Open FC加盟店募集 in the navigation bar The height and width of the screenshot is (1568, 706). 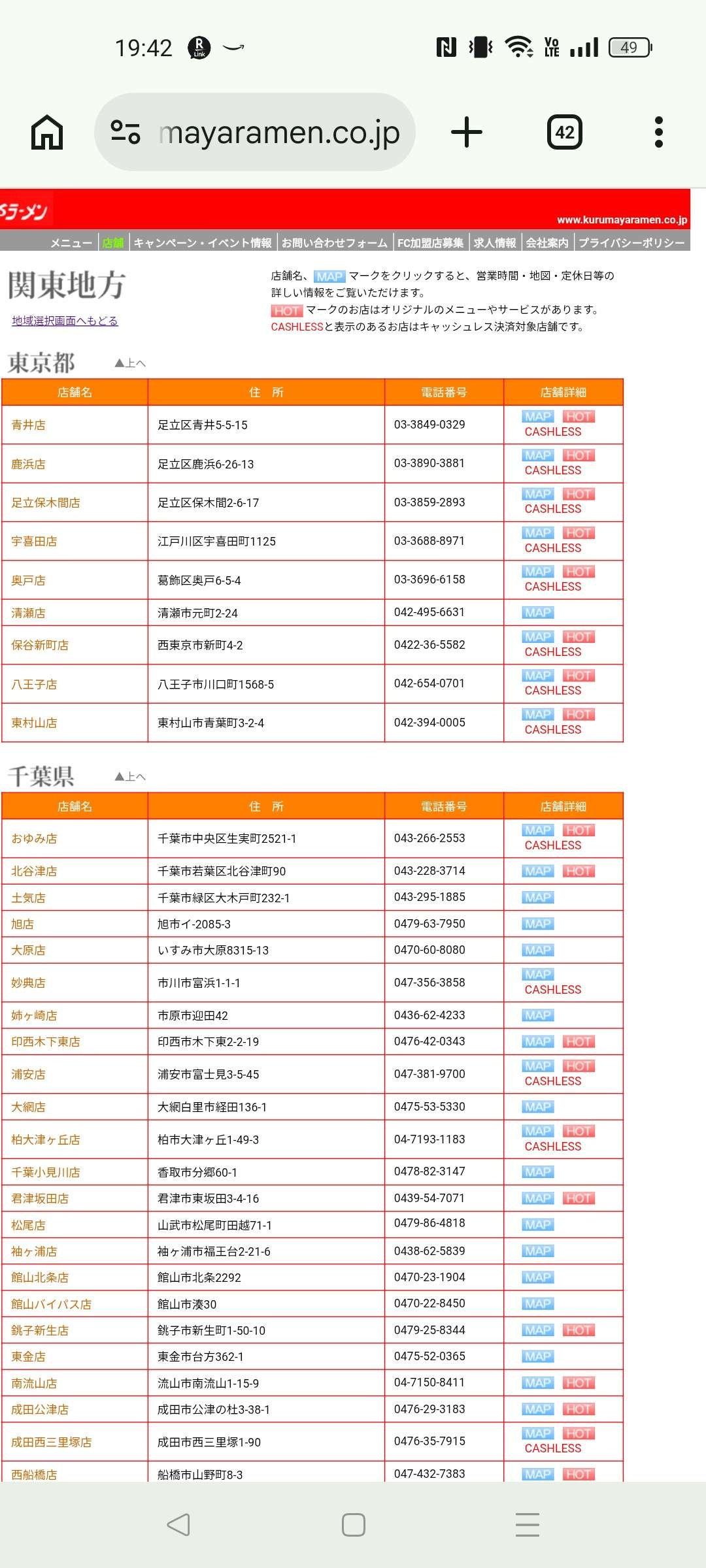pyautogui.click(x=430, y=243)
